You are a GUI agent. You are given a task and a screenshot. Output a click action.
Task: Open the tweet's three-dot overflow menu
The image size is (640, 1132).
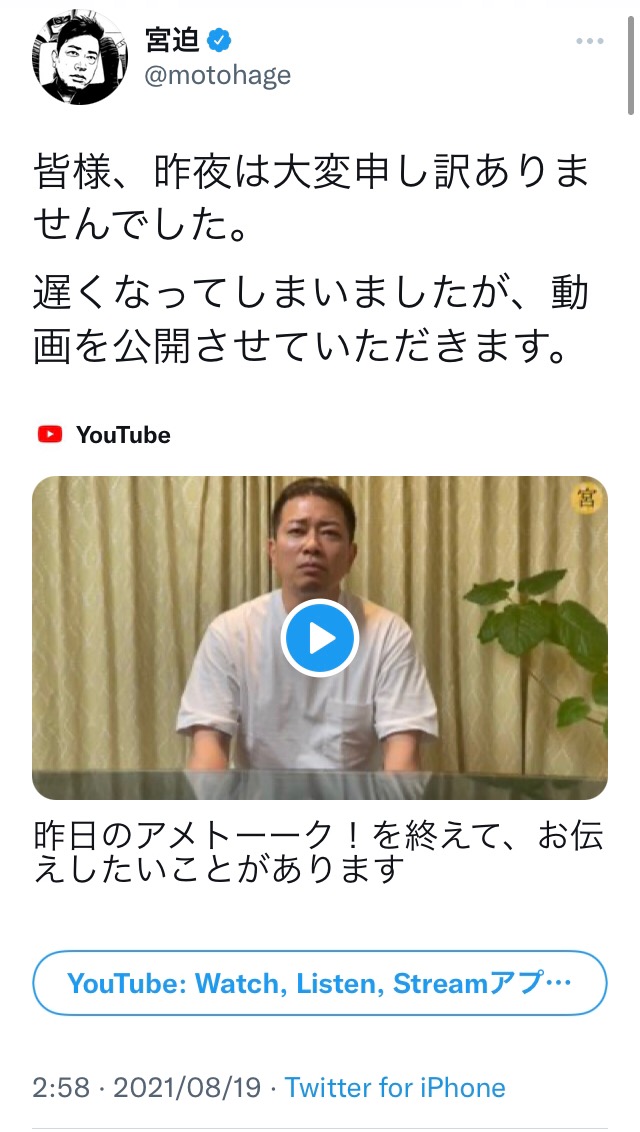pos(589,42)
